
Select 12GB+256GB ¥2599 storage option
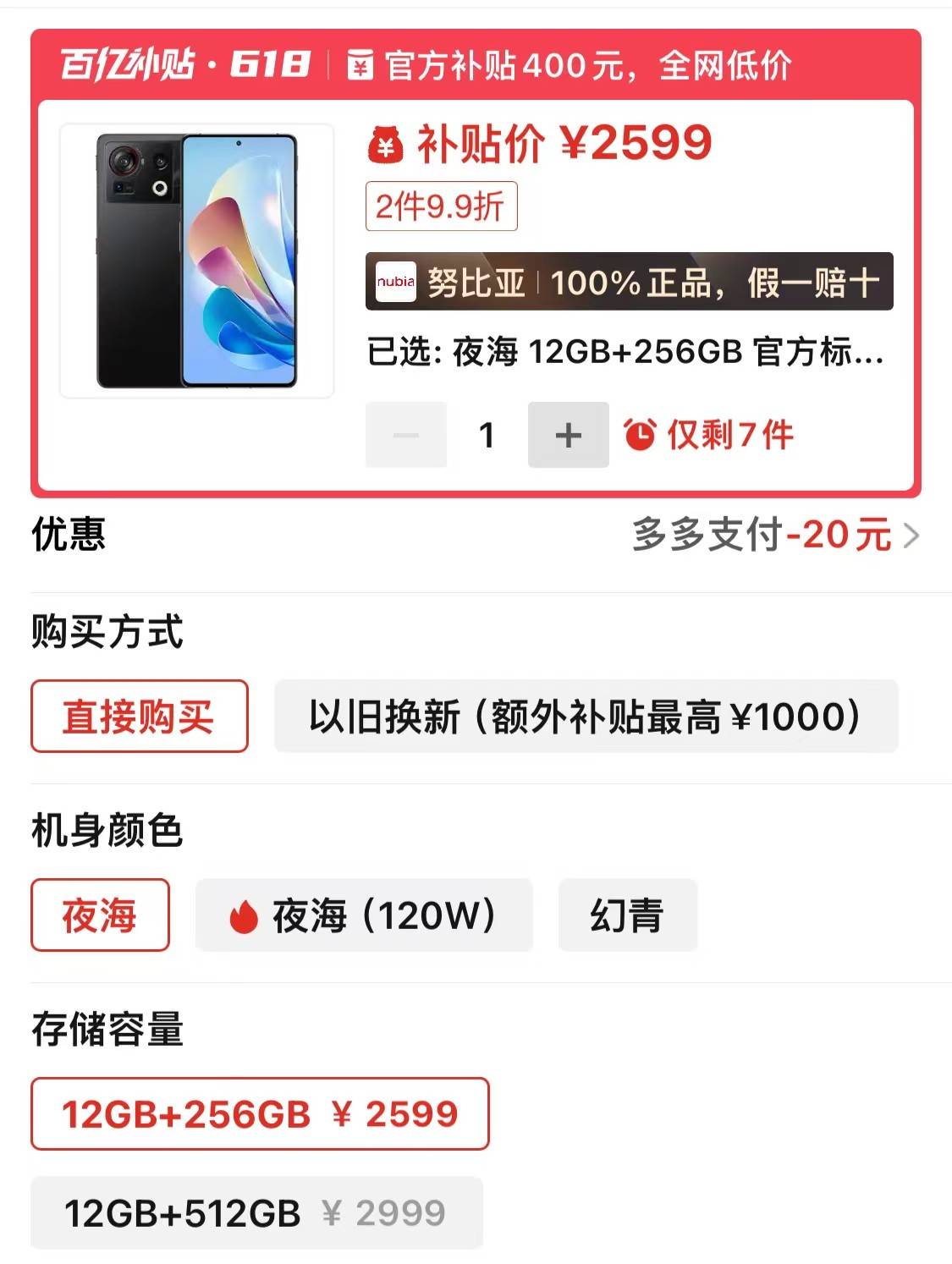[x=260, y=1114]
